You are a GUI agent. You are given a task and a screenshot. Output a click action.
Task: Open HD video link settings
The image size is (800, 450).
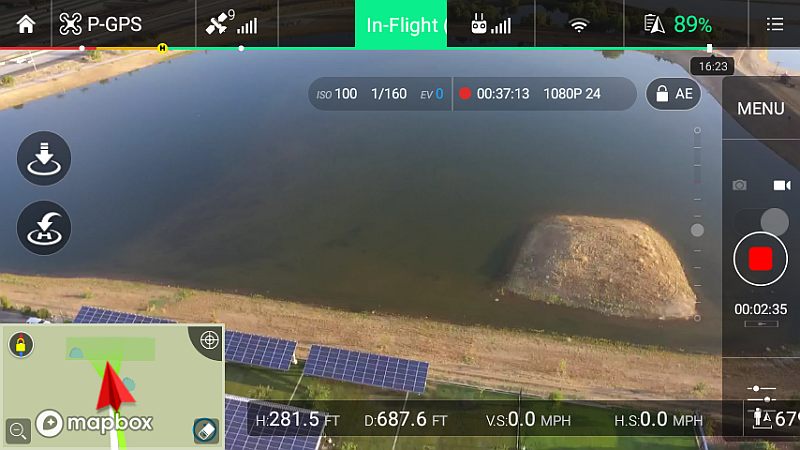[578, 25]
